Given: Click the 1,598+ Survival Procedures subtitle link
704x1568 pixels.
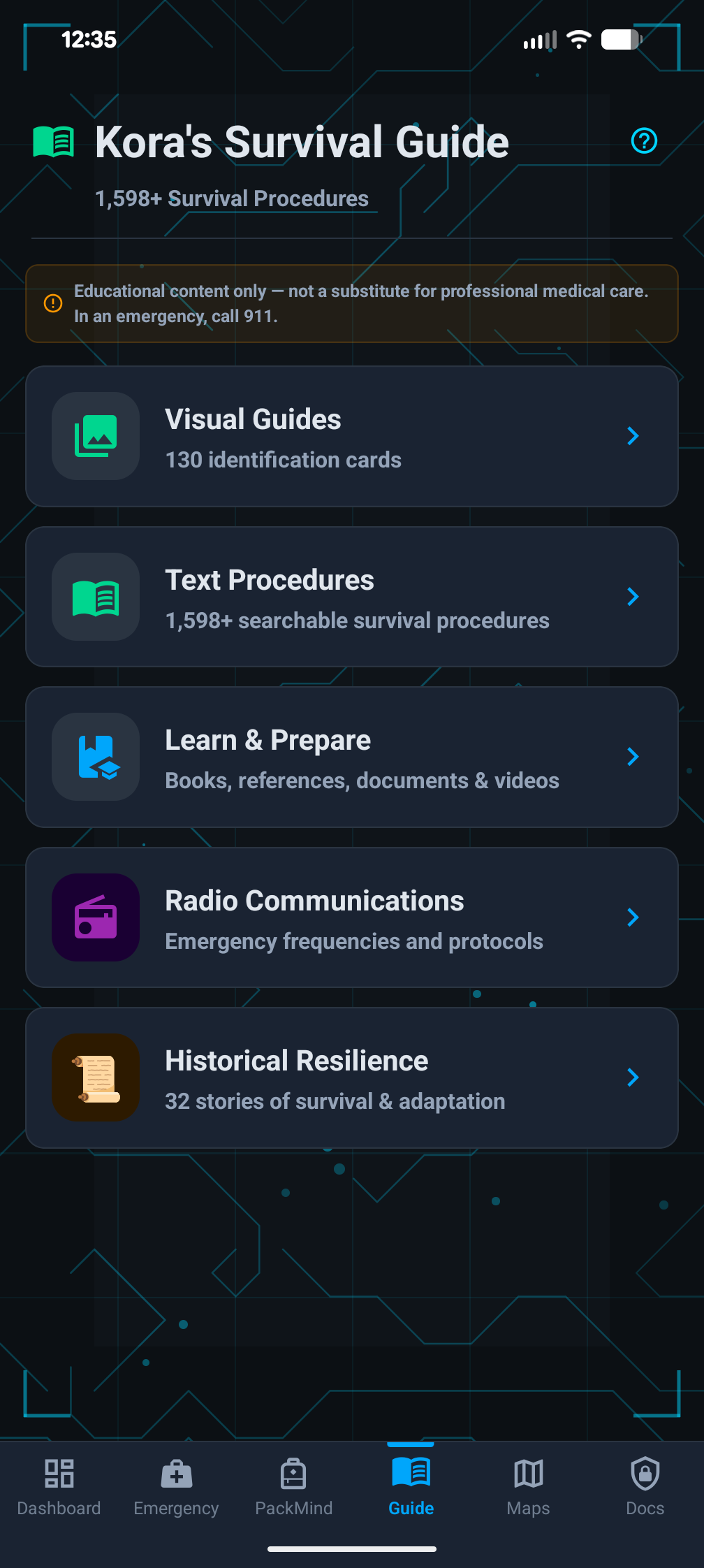Looking at the screenshot, I should tap(232, 198).
